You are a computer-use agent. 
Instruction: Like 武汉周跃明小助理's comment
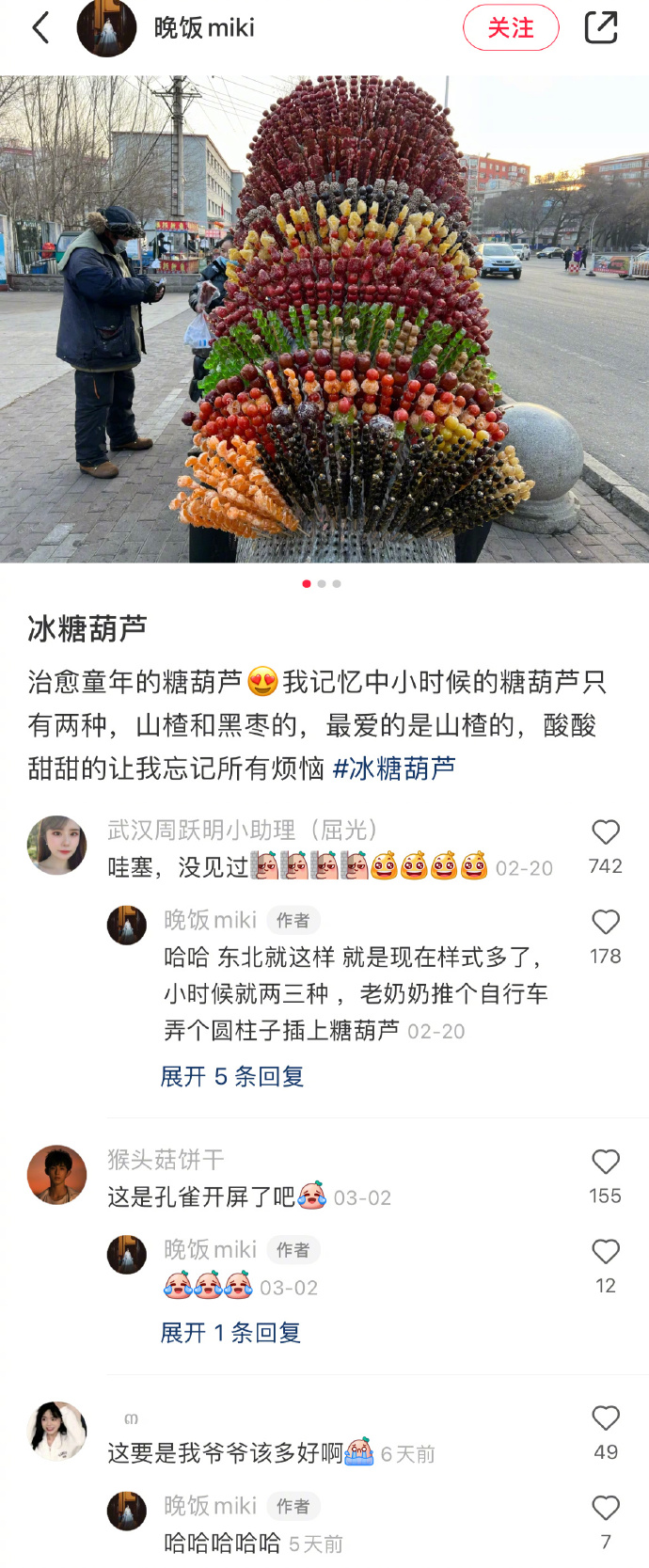tap(605, 832)
